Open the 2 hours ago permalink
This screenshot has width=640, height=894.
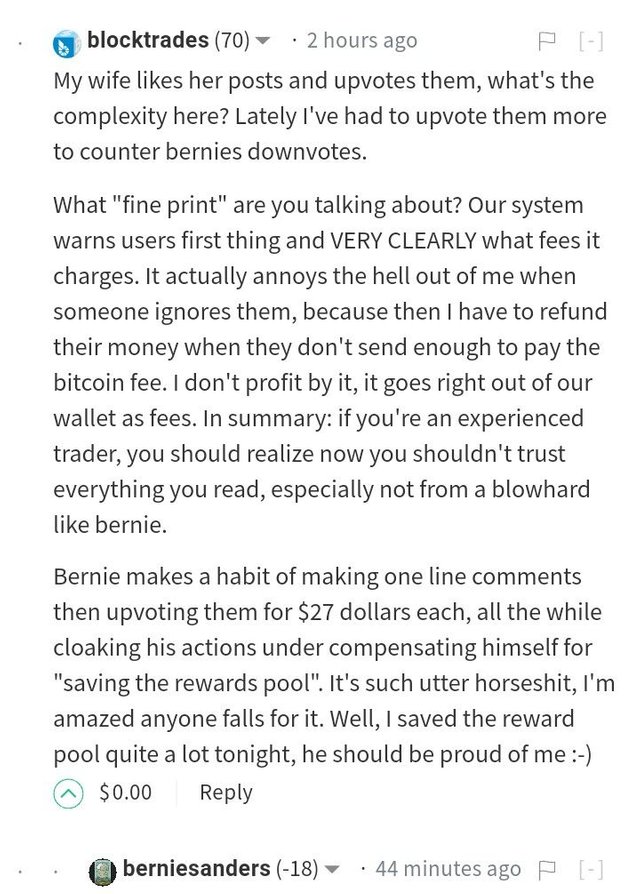tap(362, 42)
